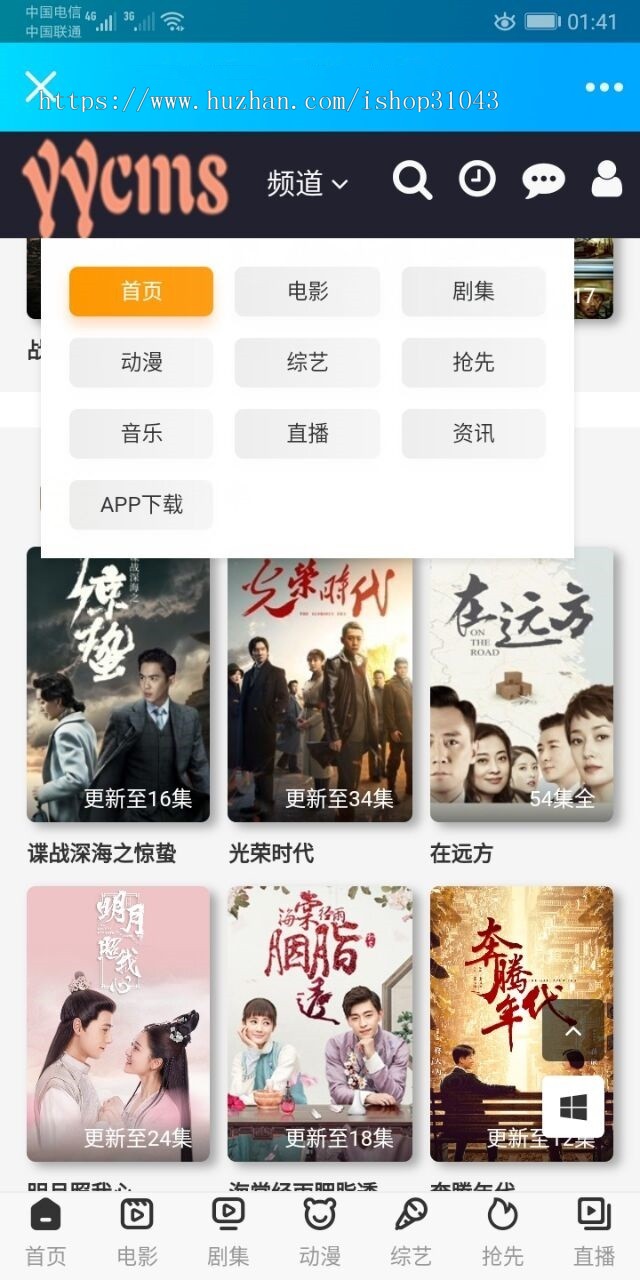The image size is (640, 1280).
Task: Select 电影 in the channel menu
Action: (307, 291)
